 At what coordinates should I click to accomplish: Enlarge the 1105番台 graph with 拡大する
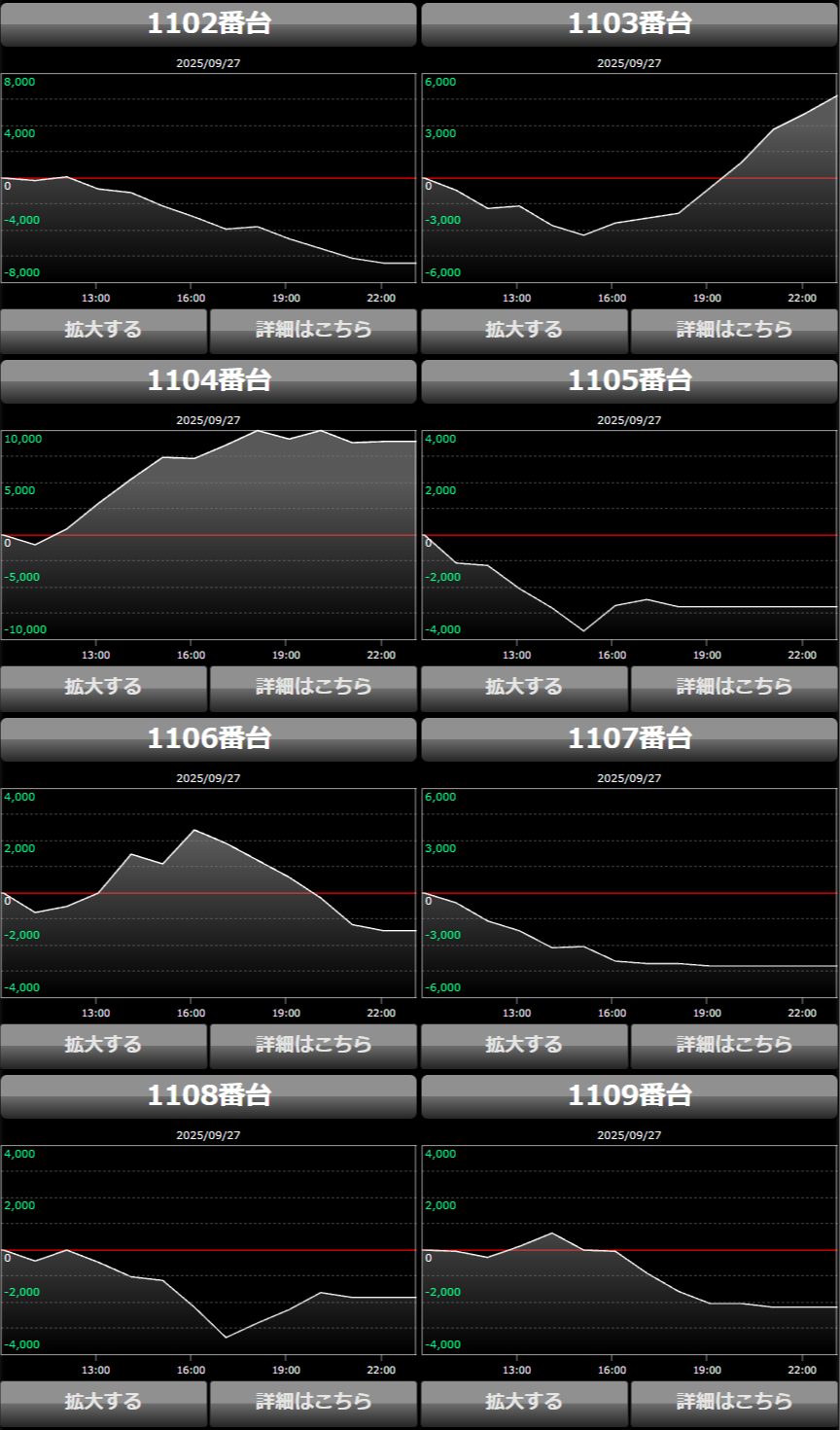click(524, 687)
